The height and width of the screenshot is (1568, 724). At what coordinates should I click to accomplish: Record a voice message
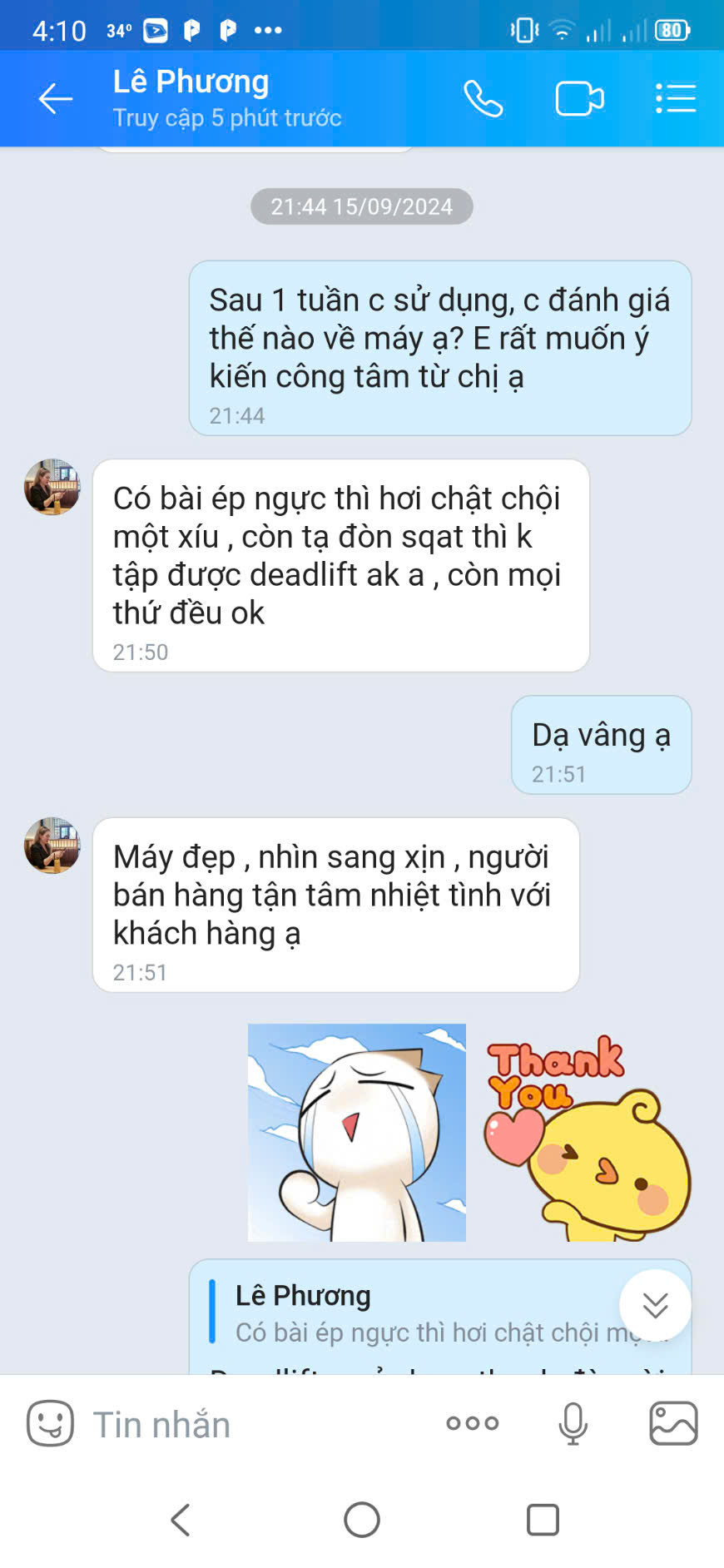click(x=573, y=1423)
